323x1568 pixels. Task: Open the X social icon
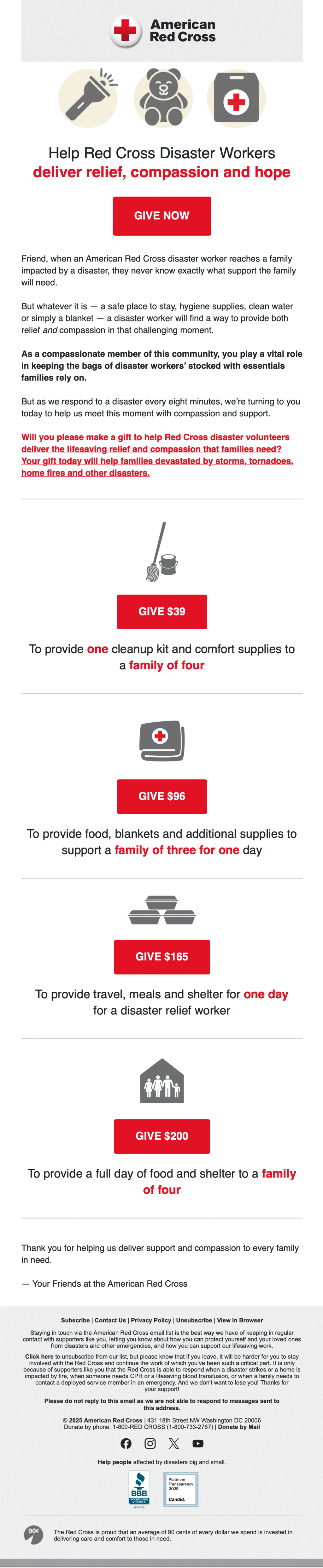(x=174, y=1443)
